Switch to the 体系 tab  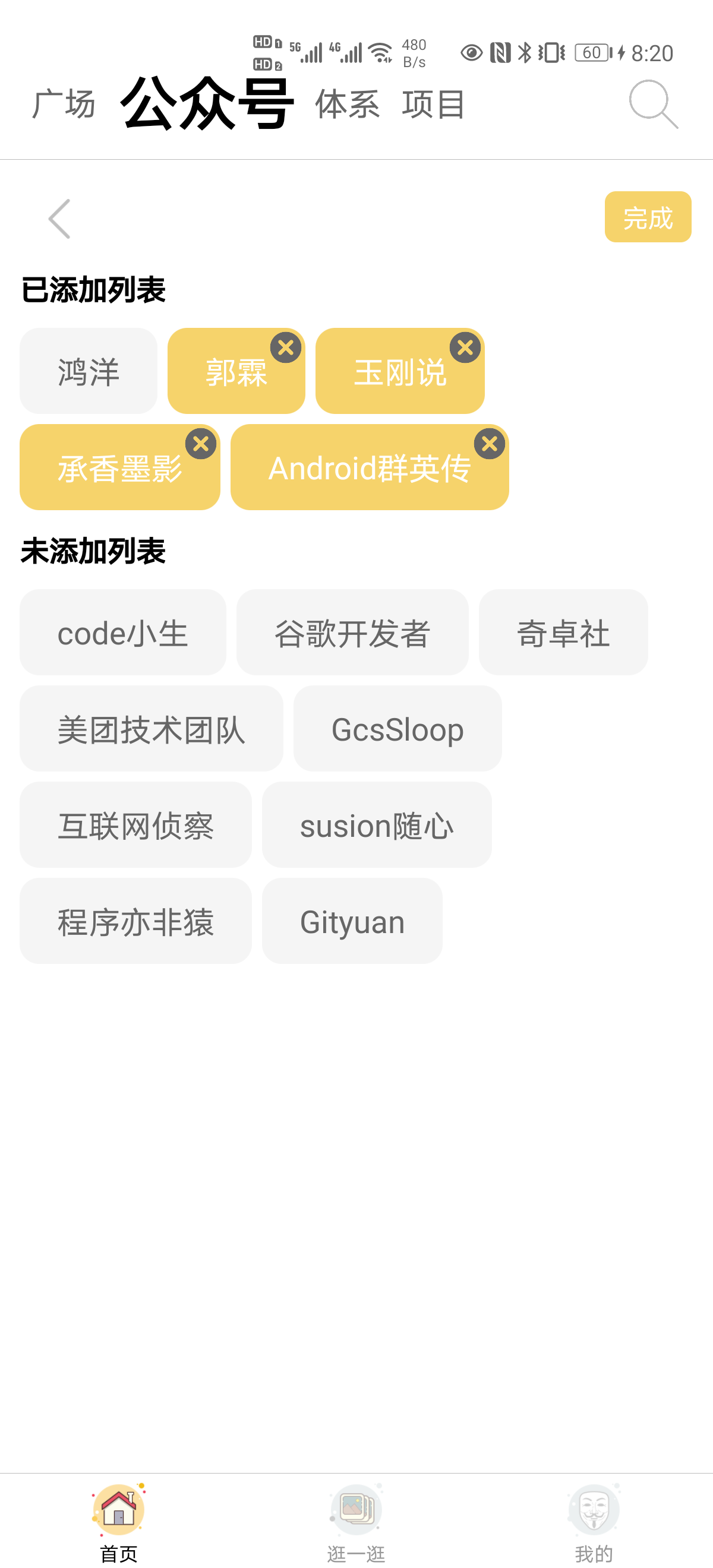pyautogui.click(x=347, y=104)
